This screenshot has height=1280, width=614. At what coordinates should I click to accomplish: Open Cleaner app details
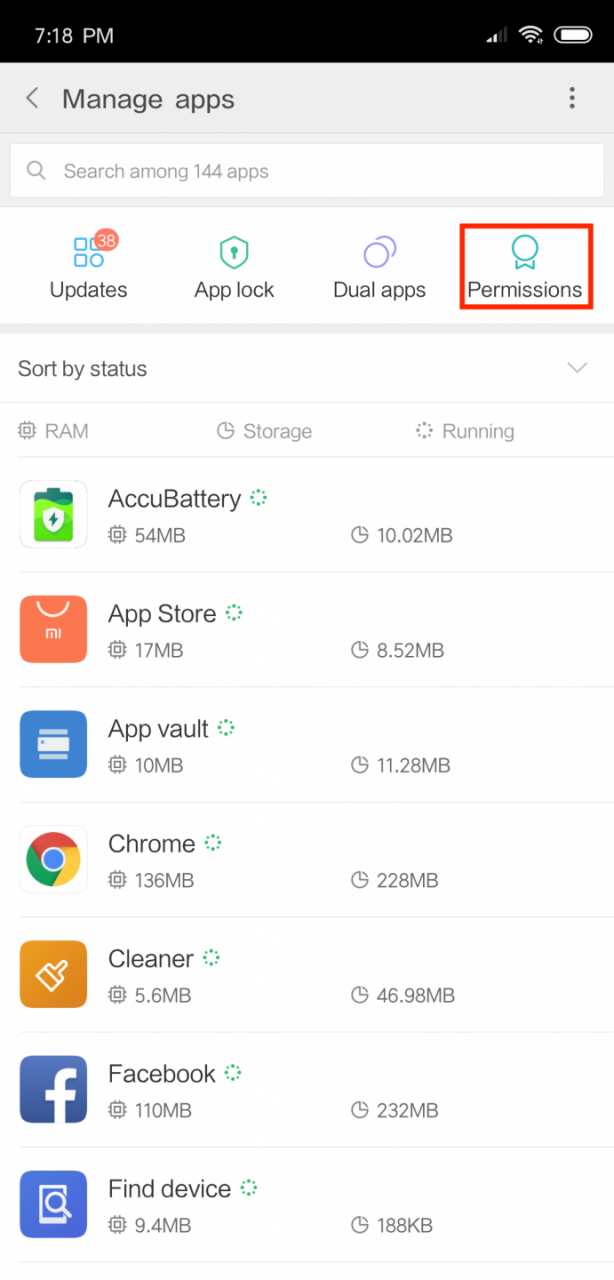tap(307, 975)
